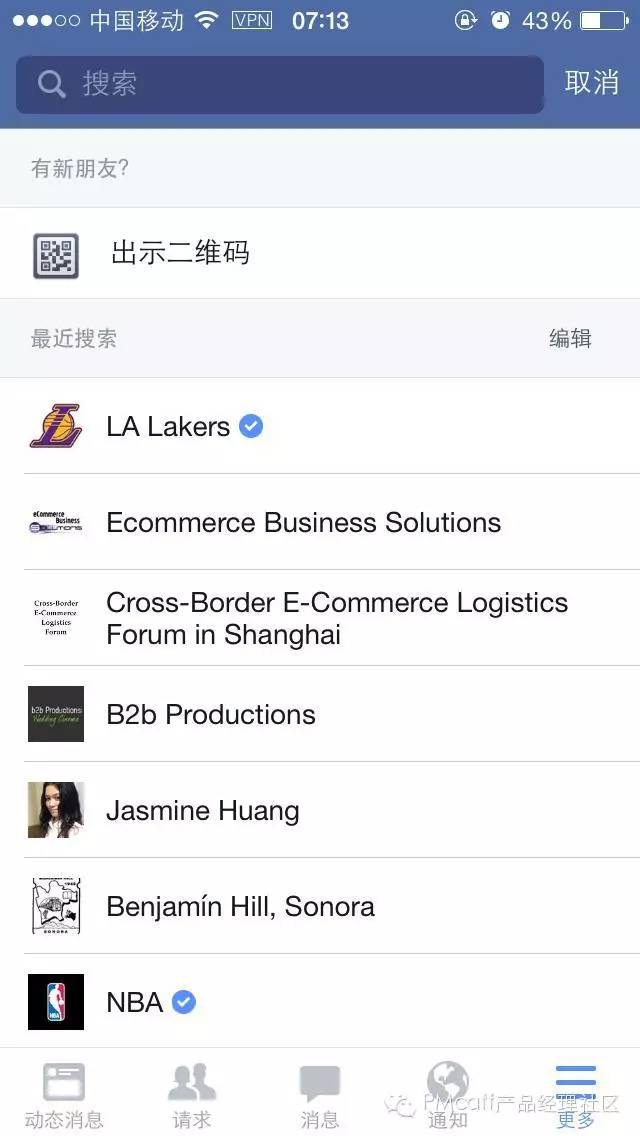Open 出示二维码 to show QR code
Image resolution: width=640 pixels, height=1136 pixels.
tap(180, 253)
